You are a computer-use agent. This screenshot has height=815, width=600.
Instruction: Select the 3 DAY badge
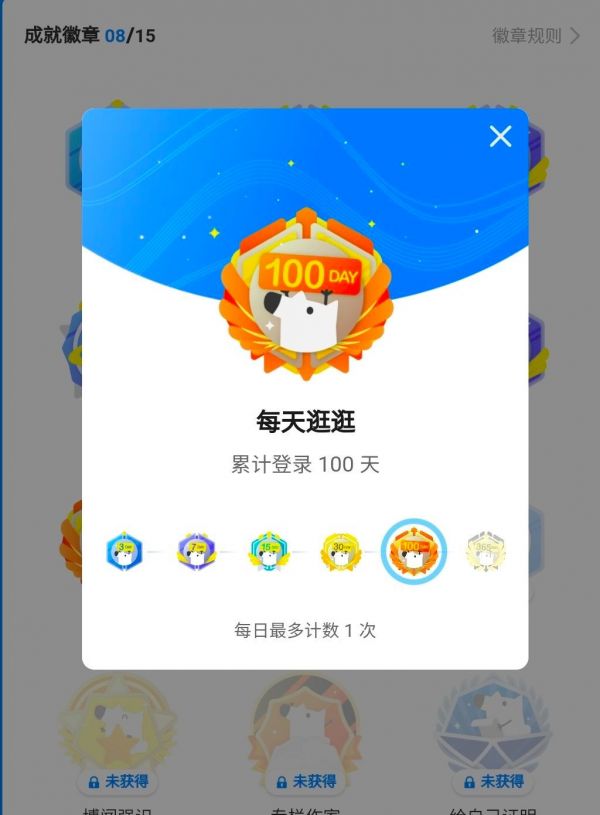tap(124, 552)
